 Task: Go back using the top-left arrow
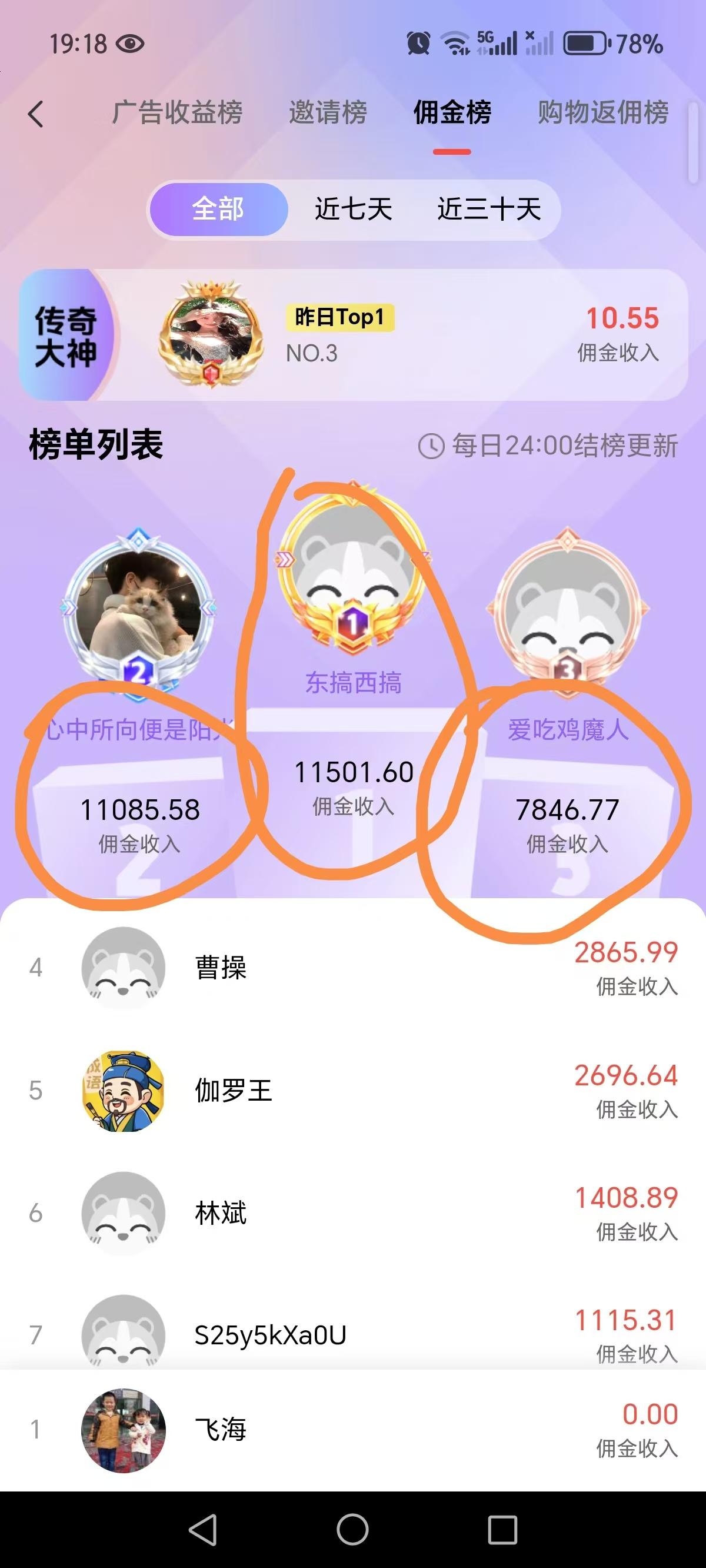click(x=36, y=114)
